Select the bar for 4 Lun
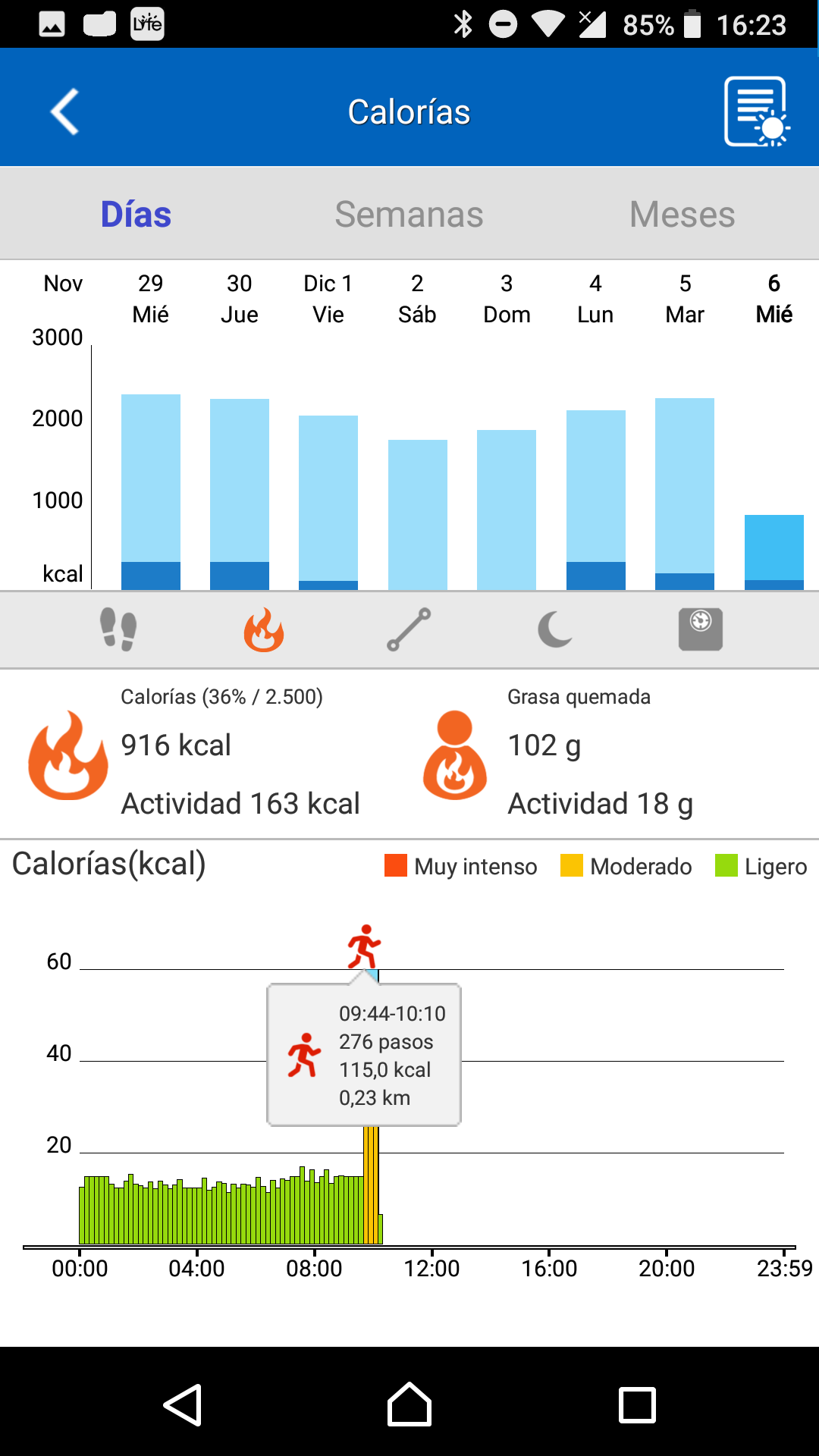 [596, 500]
